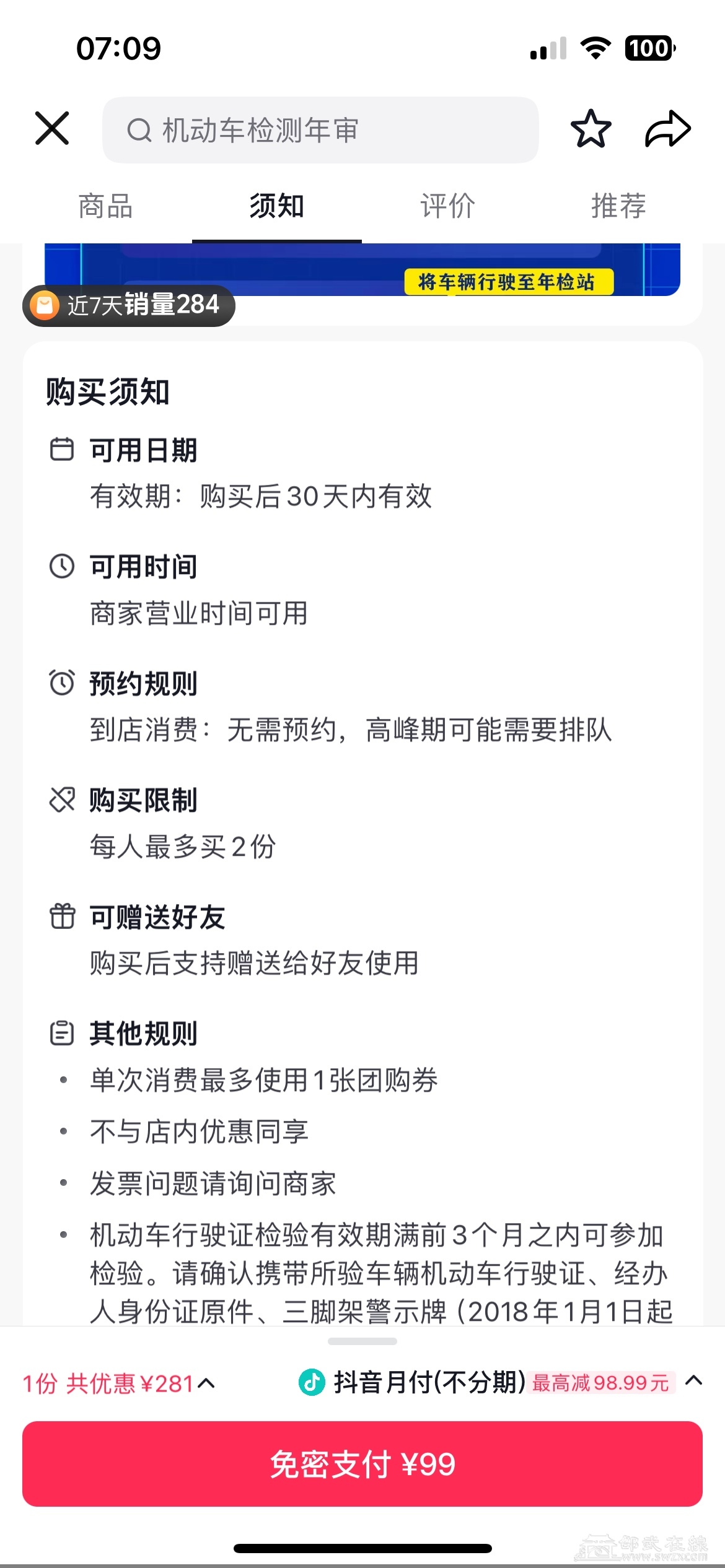Favorite this deal with the star icon
Viewport: 725px width, 1568px height.
click(591, 129)
